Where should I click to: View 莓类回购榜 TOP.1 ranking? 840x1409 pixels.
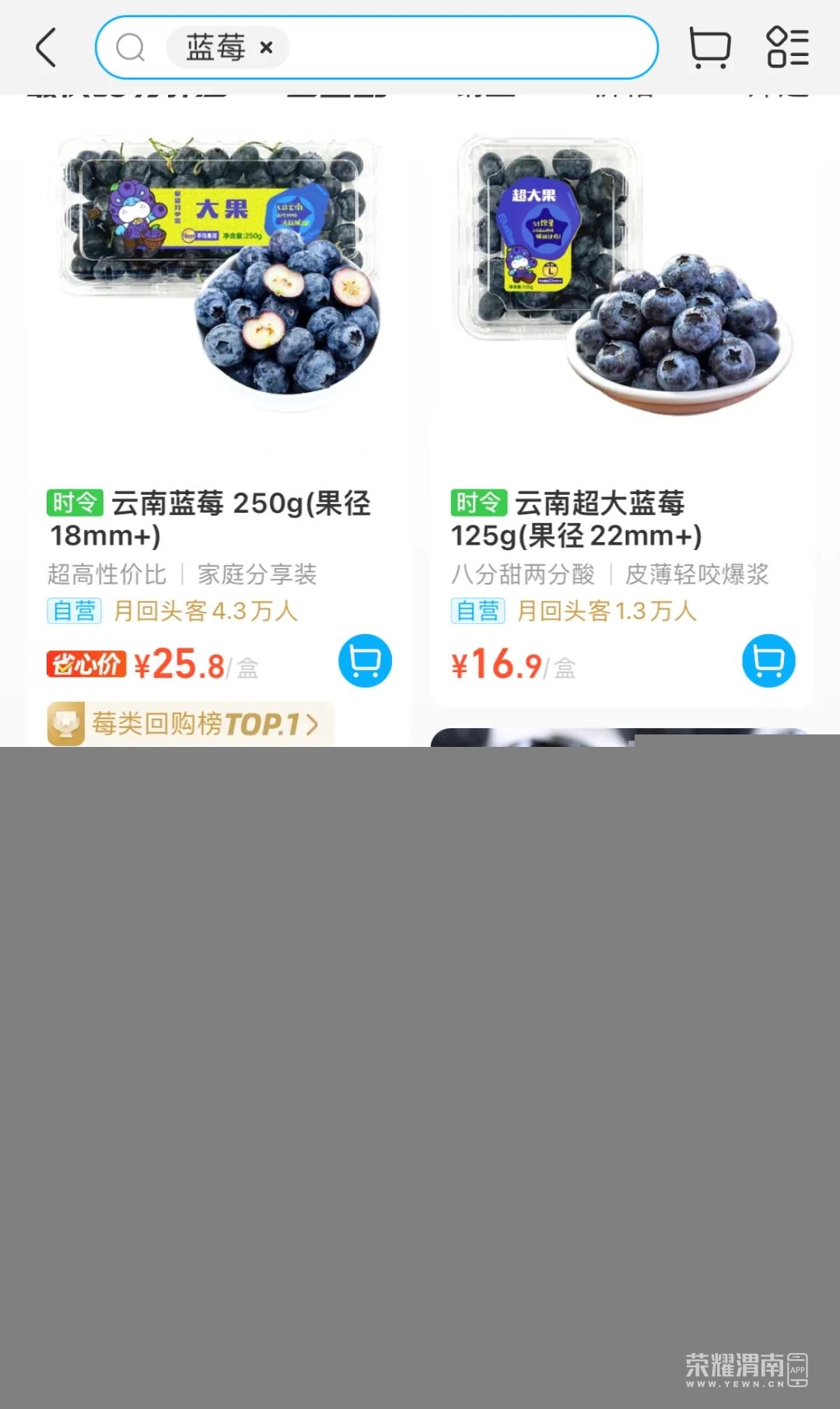(191, 724)
